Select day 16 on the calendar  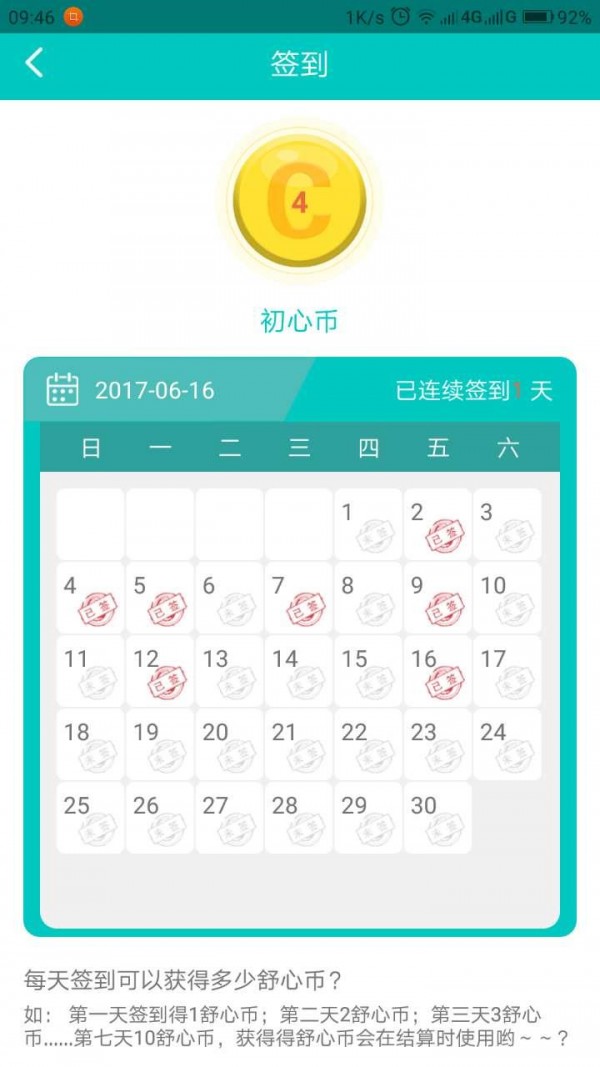[x=437, y=671]
